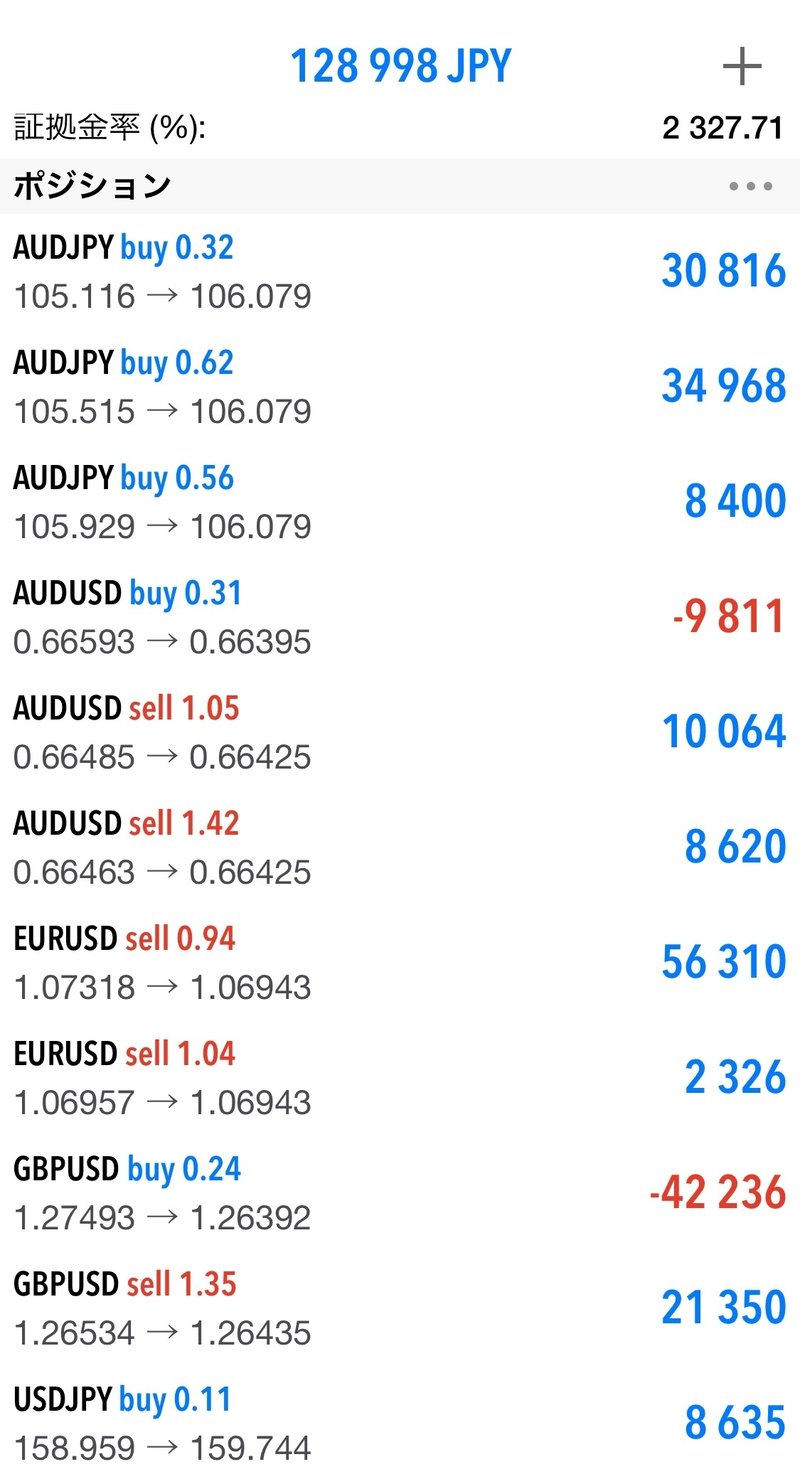View the AUDJPY buy 0.56 position
This screenshot has height=1481, width=800.
400,502
